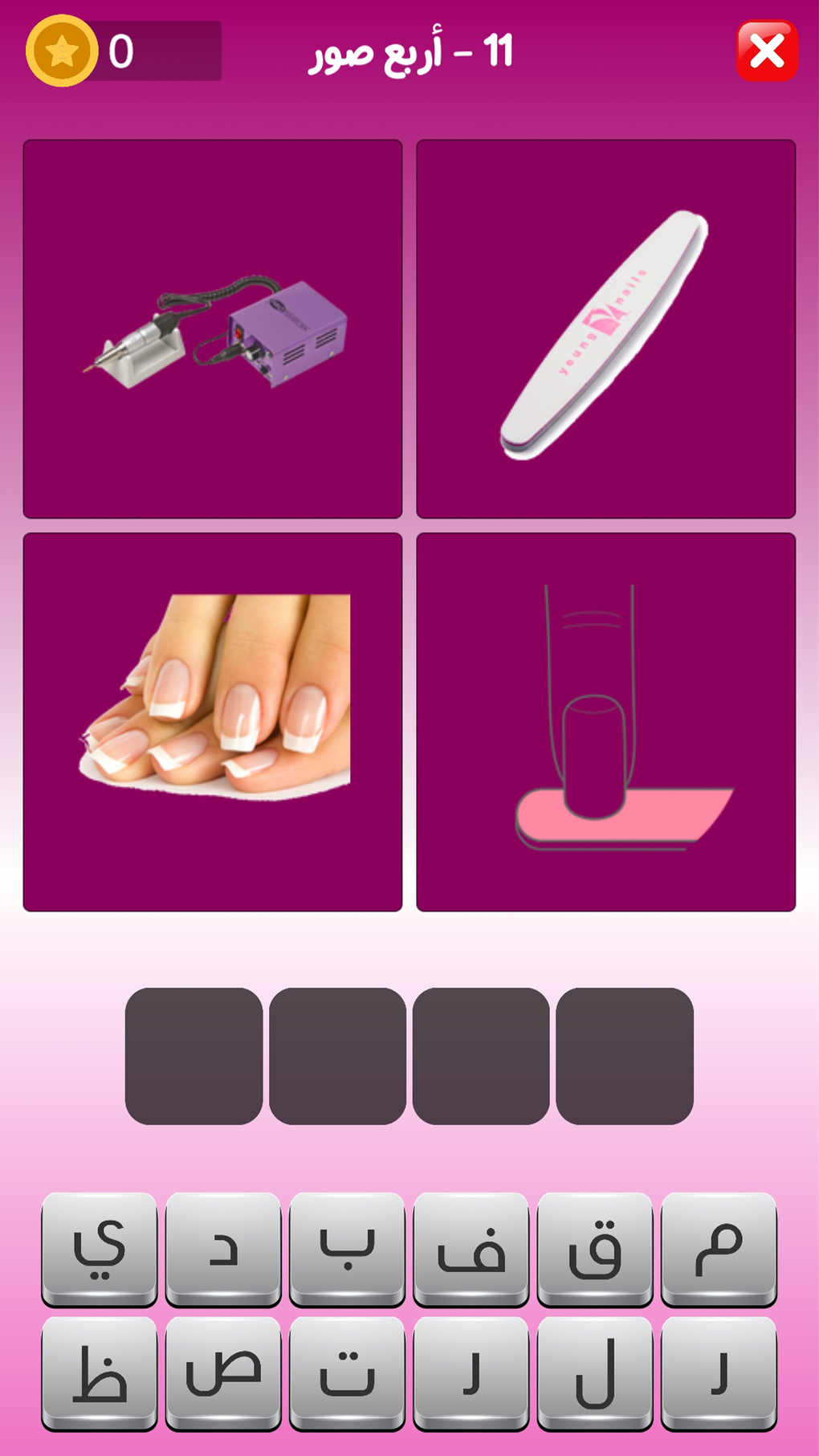Pick the letter ي
819x1456 pixels.
pyautogui.click(x=100, y=1247)
